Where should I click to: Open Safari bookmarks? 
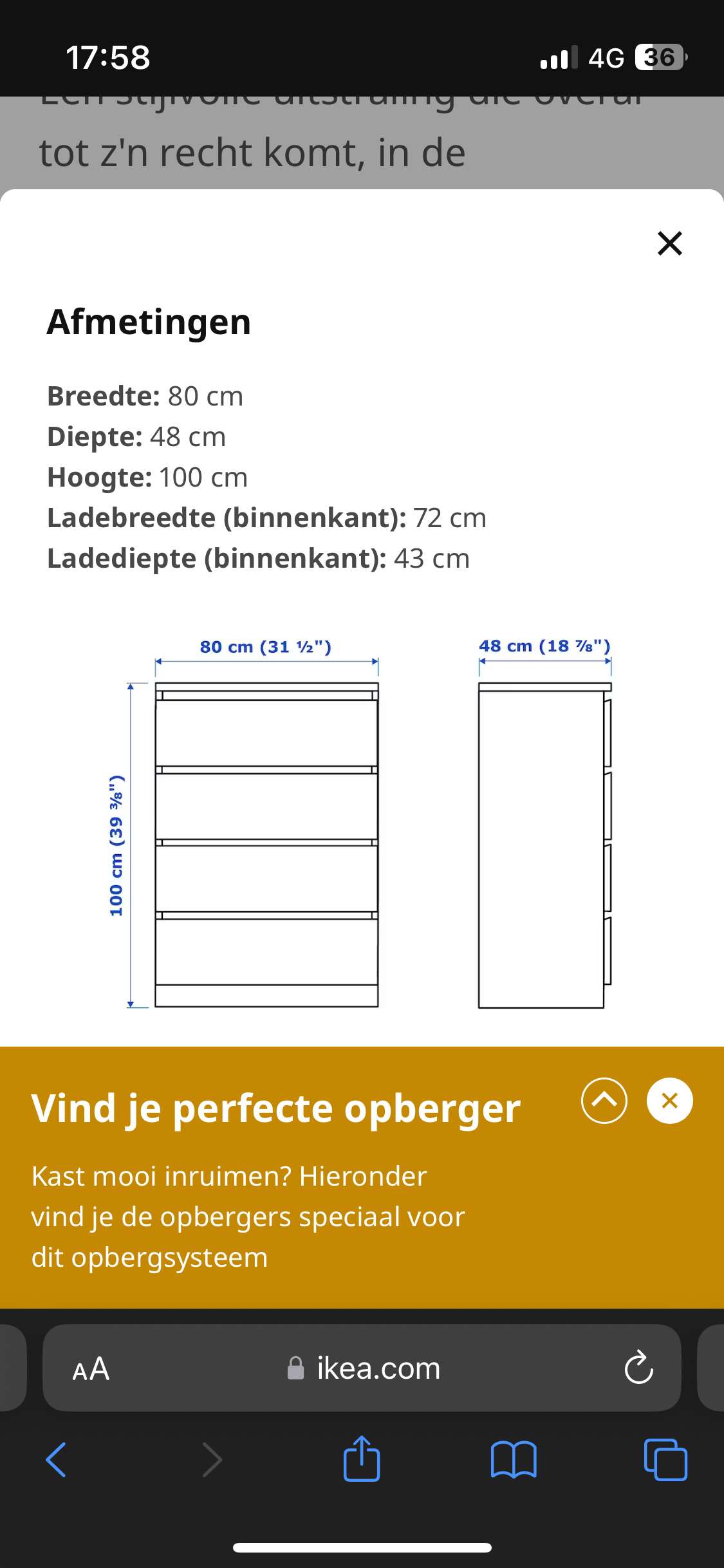coord(513,1459)
